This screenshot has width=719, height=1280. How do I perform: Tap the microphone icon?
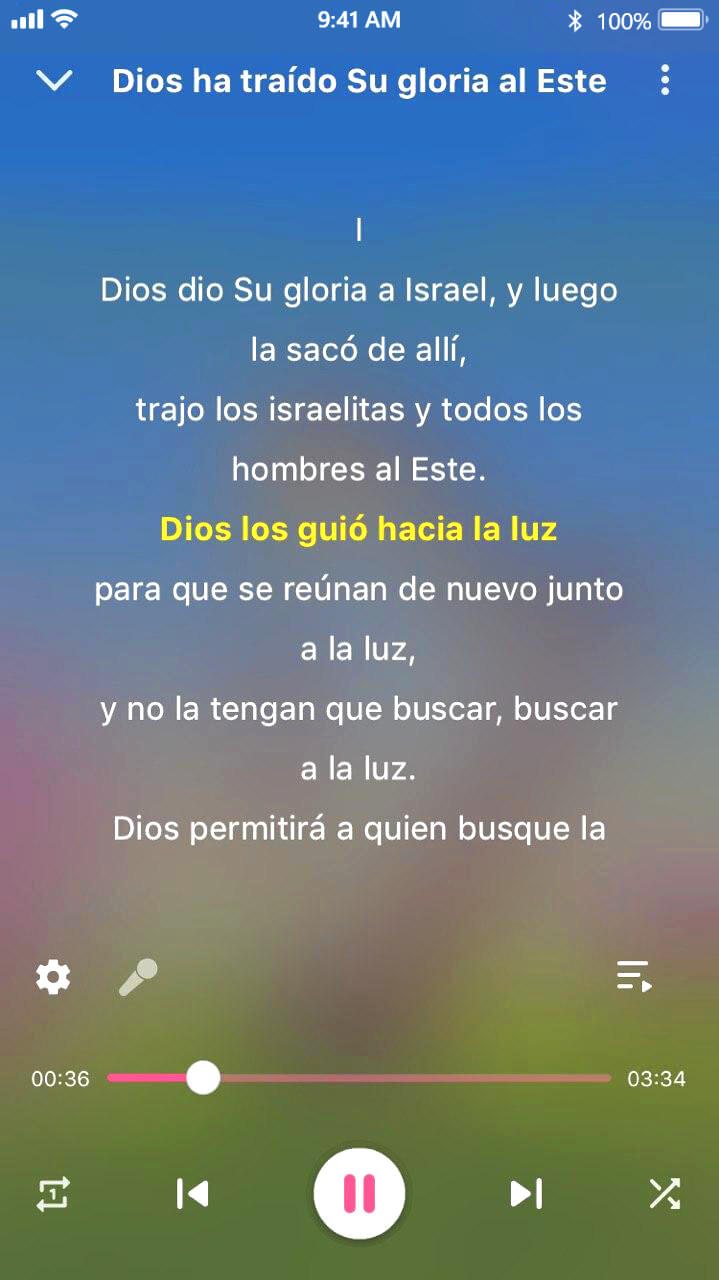coord(138,976)
